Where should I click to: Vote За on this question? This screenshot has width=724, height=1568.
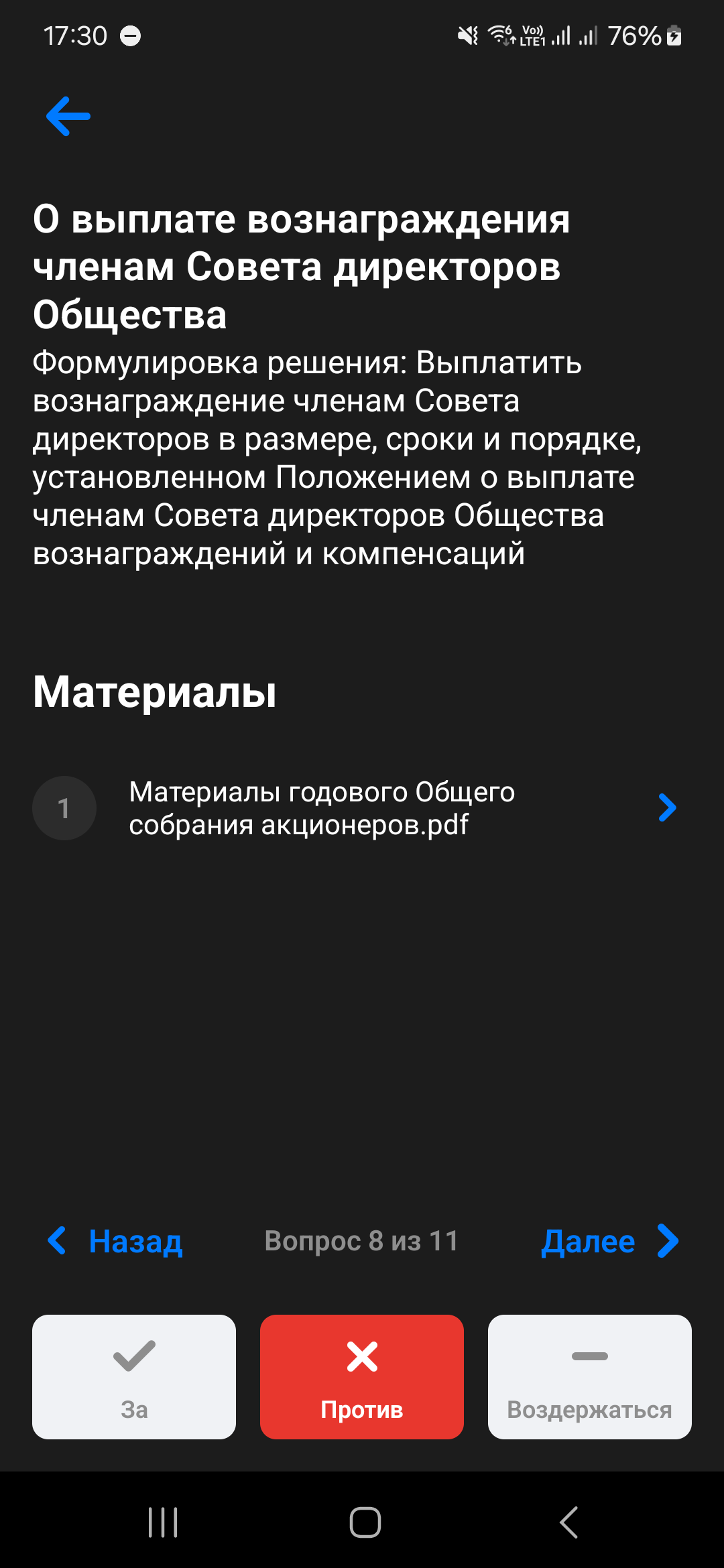click(x=134, y=1377)
